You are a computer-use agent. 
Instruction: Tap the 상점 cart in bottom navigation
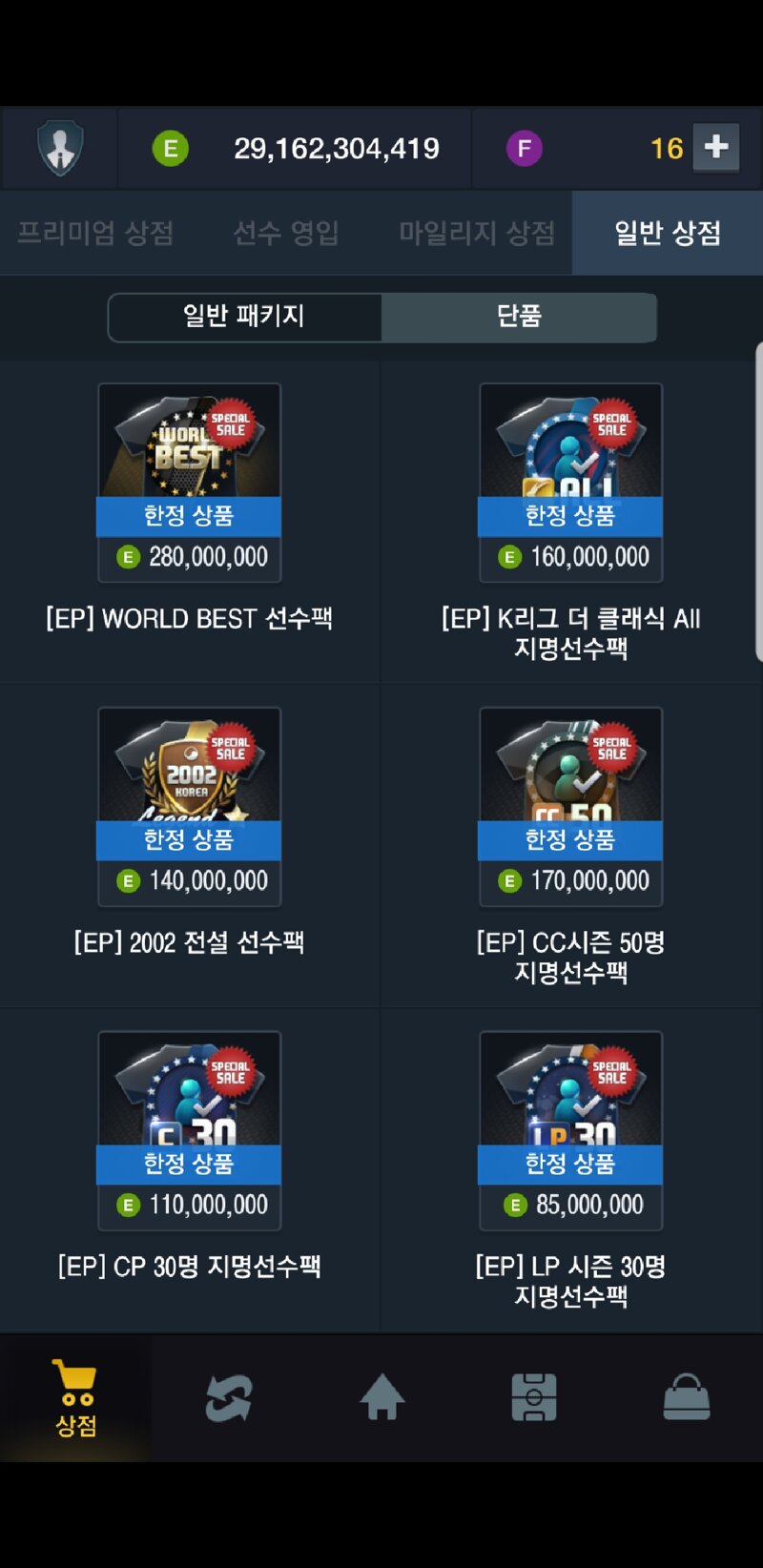pyautogui.click(x=75, y=1398)
